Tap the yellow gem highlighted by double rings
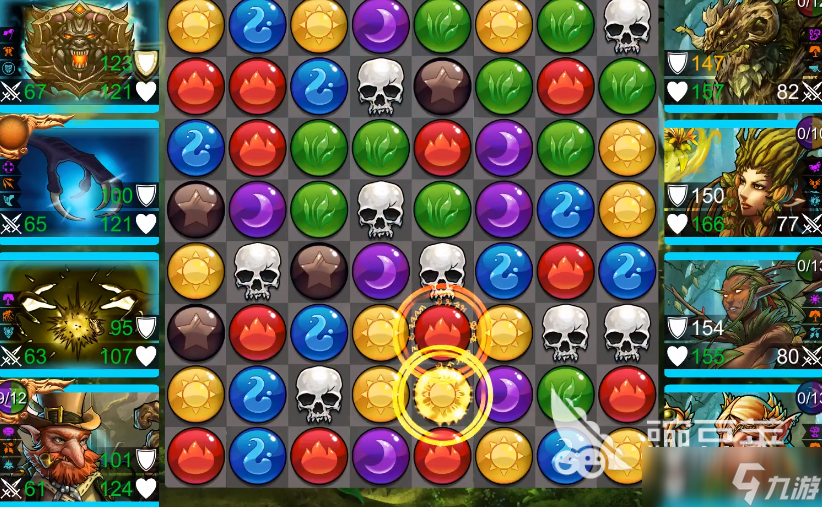Image resolution: width=822 pixels, height=507 pixels. click(443, 393)
